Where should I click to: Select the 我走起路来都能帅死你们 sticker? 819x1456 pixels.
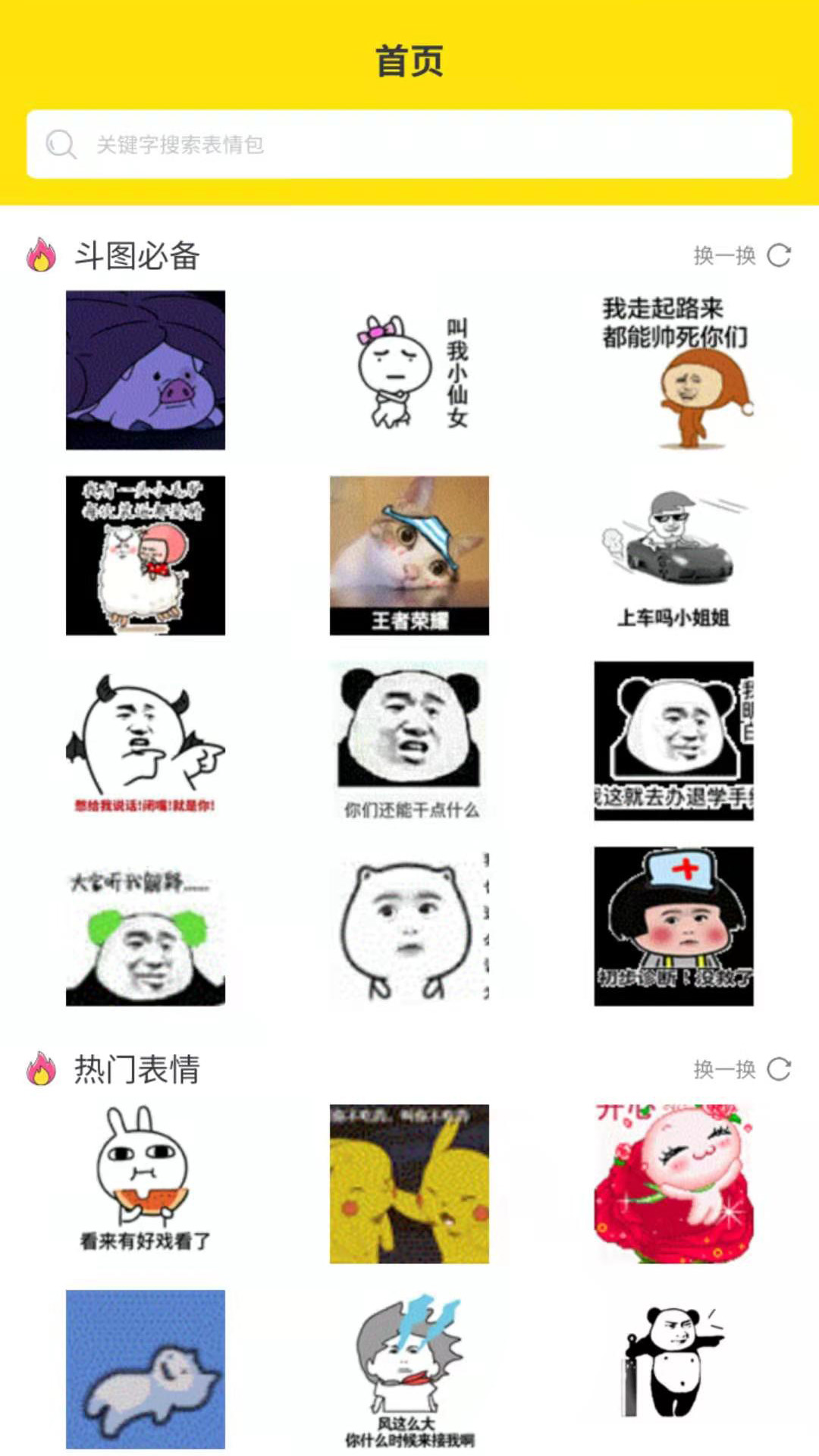pos(674,370)
